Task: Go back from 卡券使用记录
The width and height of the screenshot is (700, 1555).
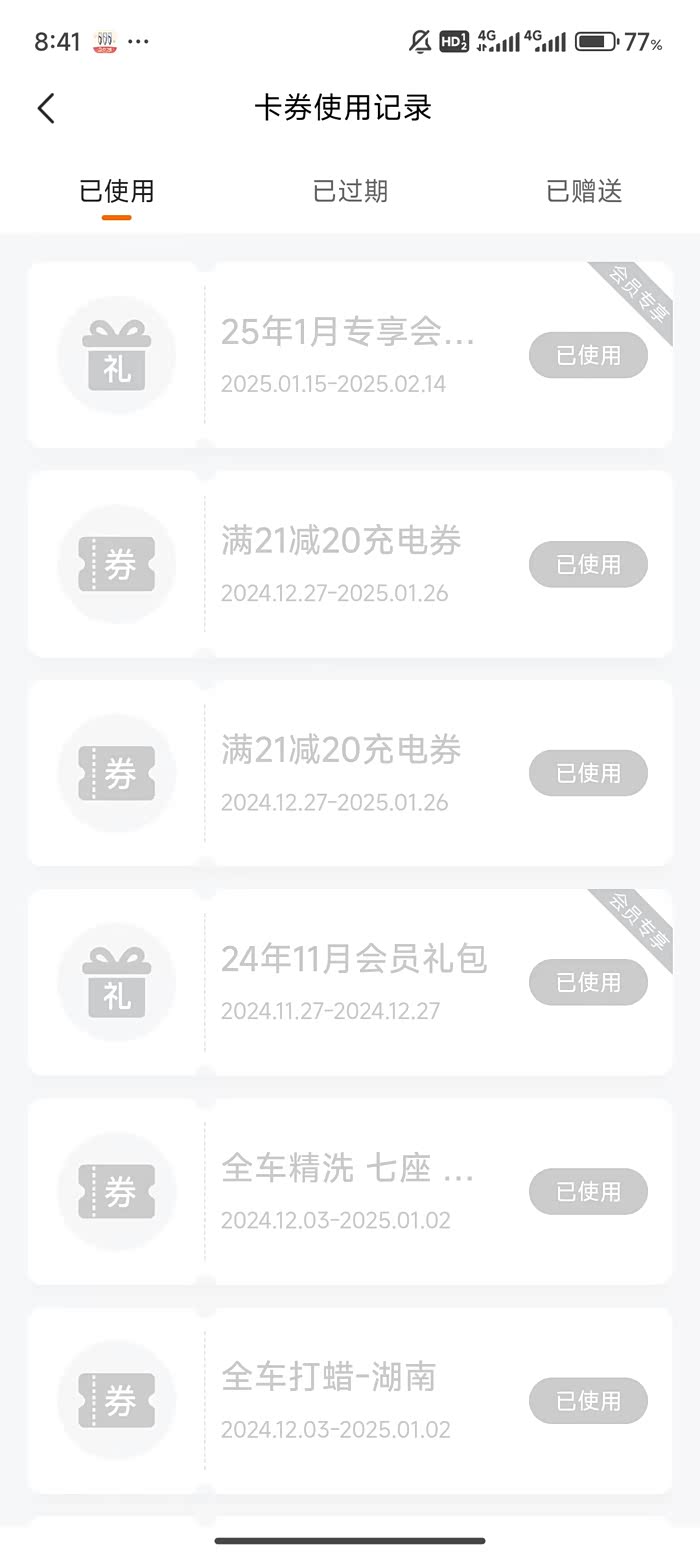Action: (46, 108)
